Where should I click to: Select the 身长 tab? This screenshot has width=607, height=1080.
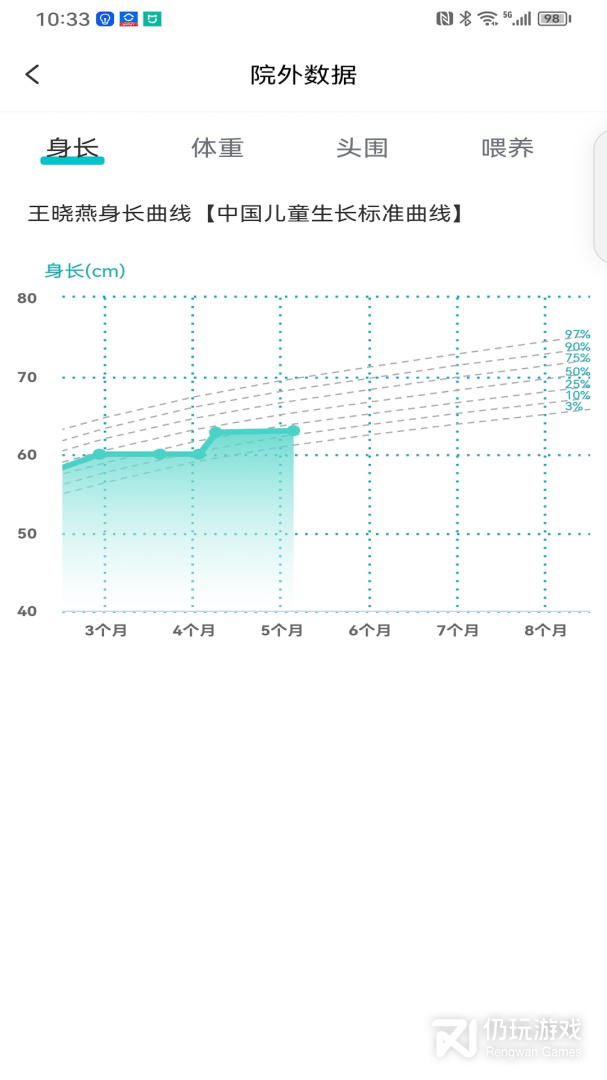[72, 147]
